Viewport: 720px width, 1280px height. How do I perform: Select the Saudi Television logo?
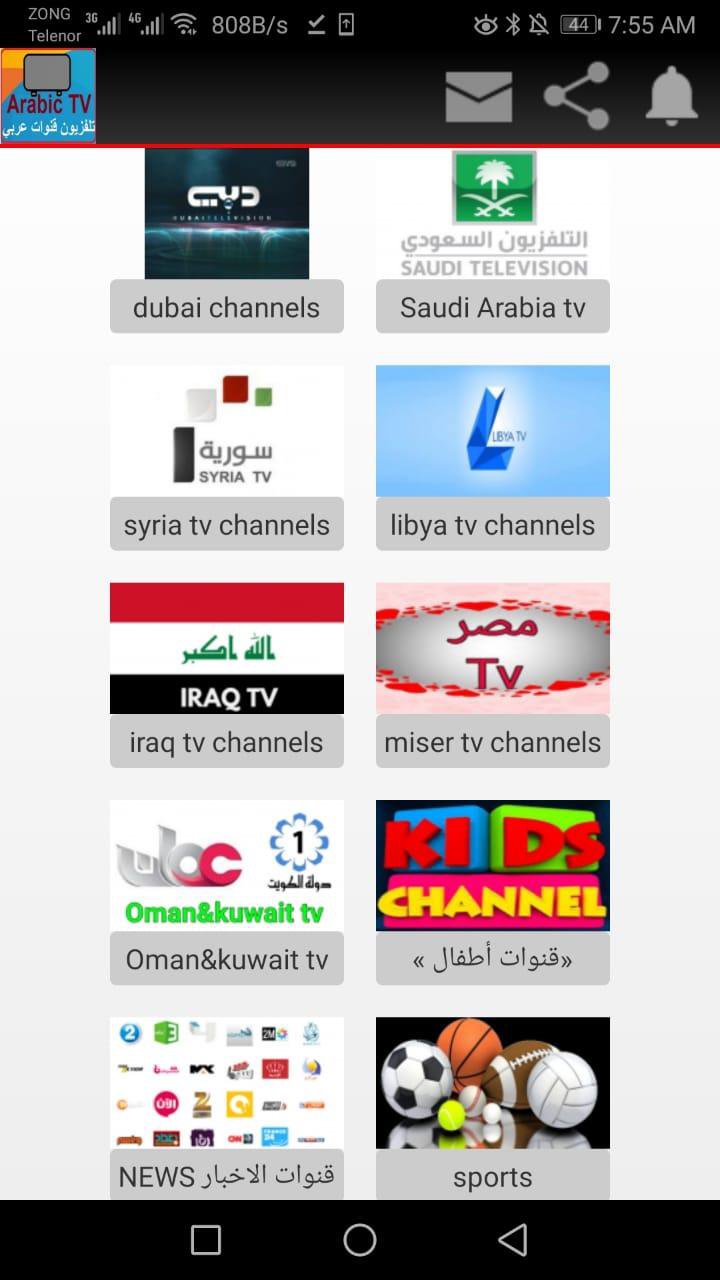[492, 213]
